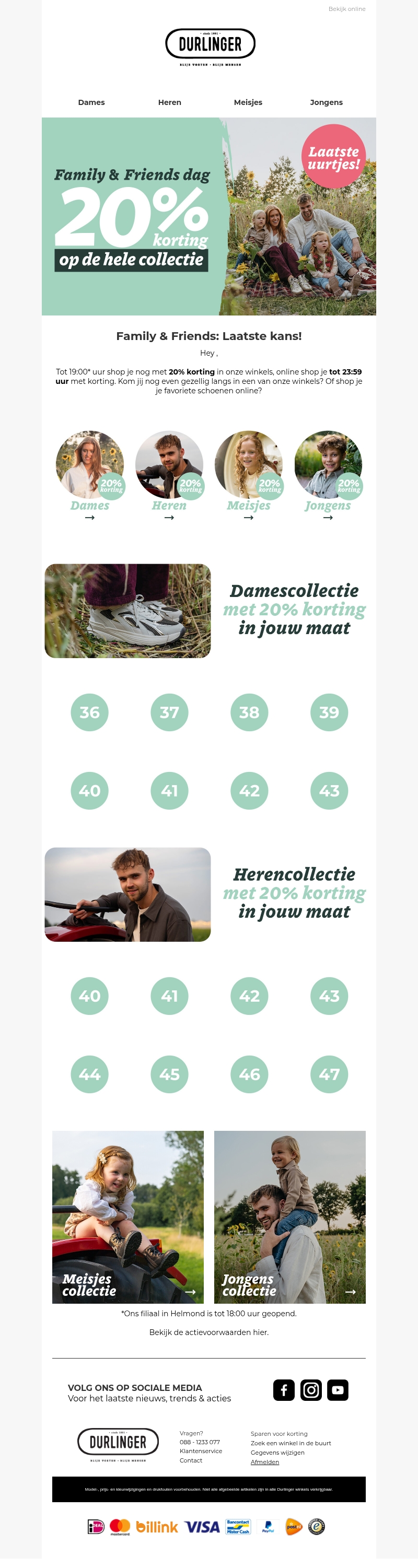The image size is (418, 1568).
Task: Select size 39 in Damescollectie
Action: [x=329, y=712]
